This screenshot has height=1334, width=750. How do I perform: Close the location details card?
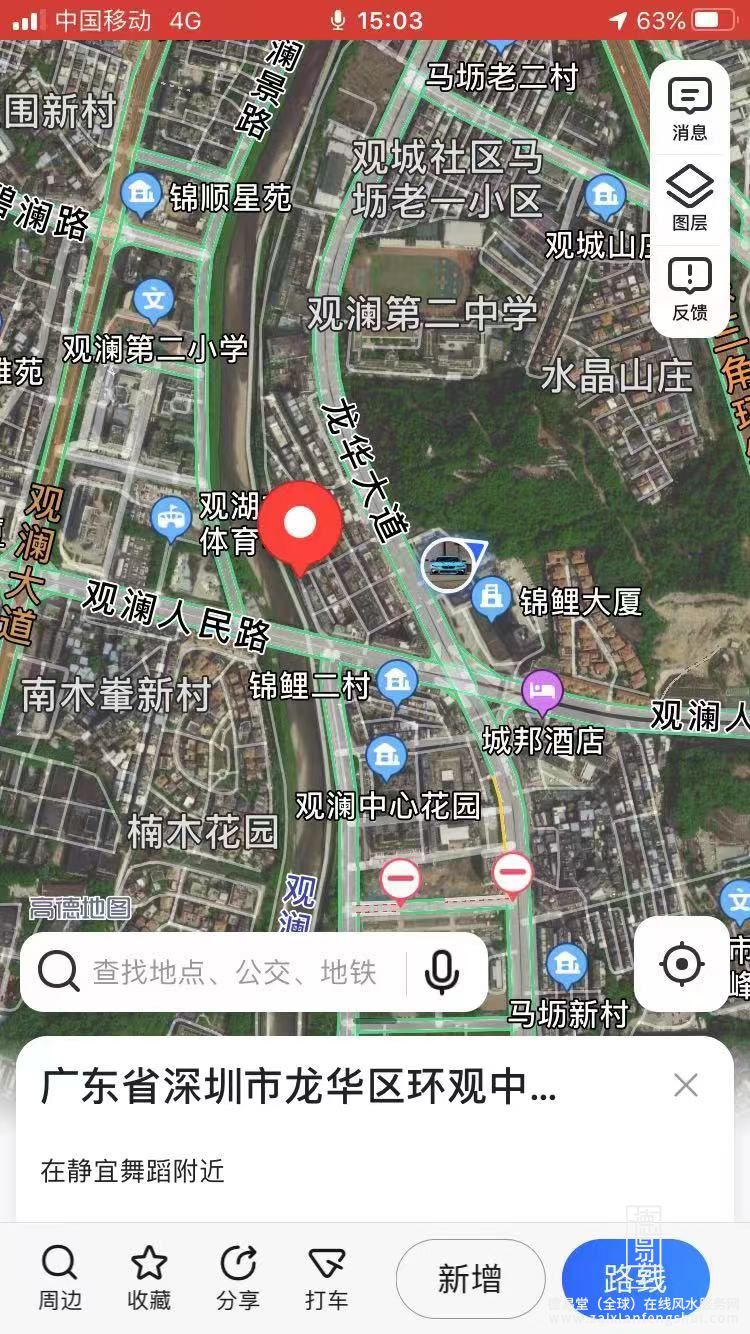(686, 1085)
